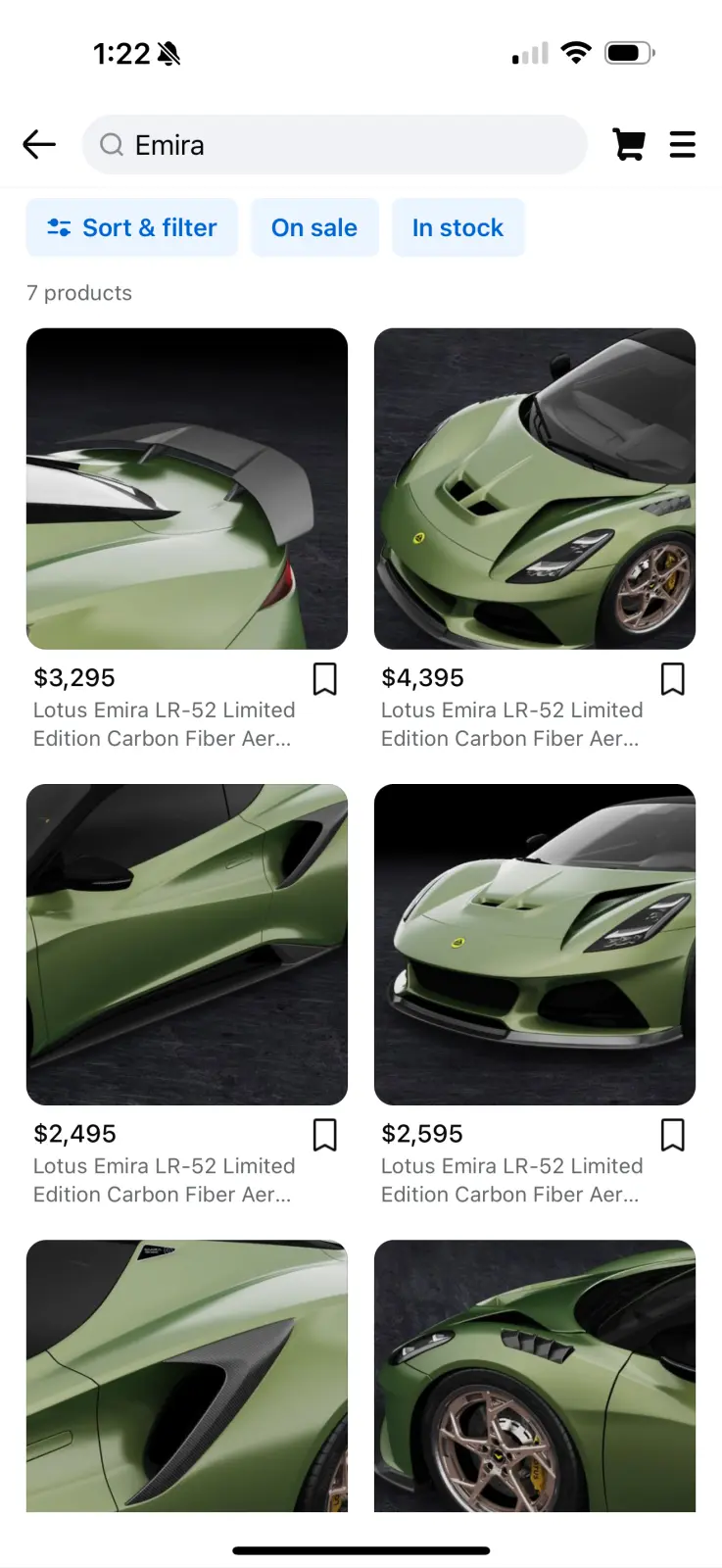Open the fender vent and wheel product tile
Image resolution: width=722 pixels, height=1568 pixels.
pyautogui.click(x=535, y=1375)
